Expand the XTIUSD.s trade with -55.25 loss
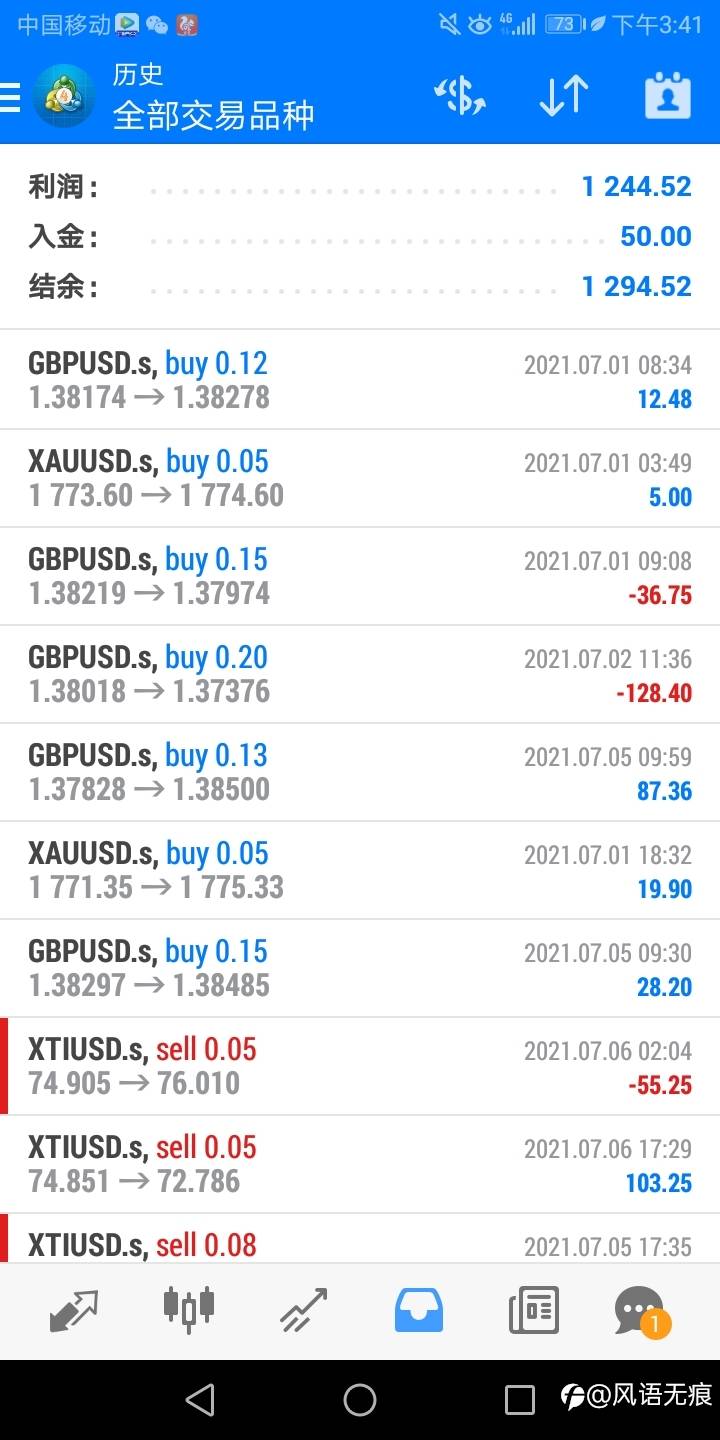Viewport: 720px width, 1440px height. point(360,1066)
